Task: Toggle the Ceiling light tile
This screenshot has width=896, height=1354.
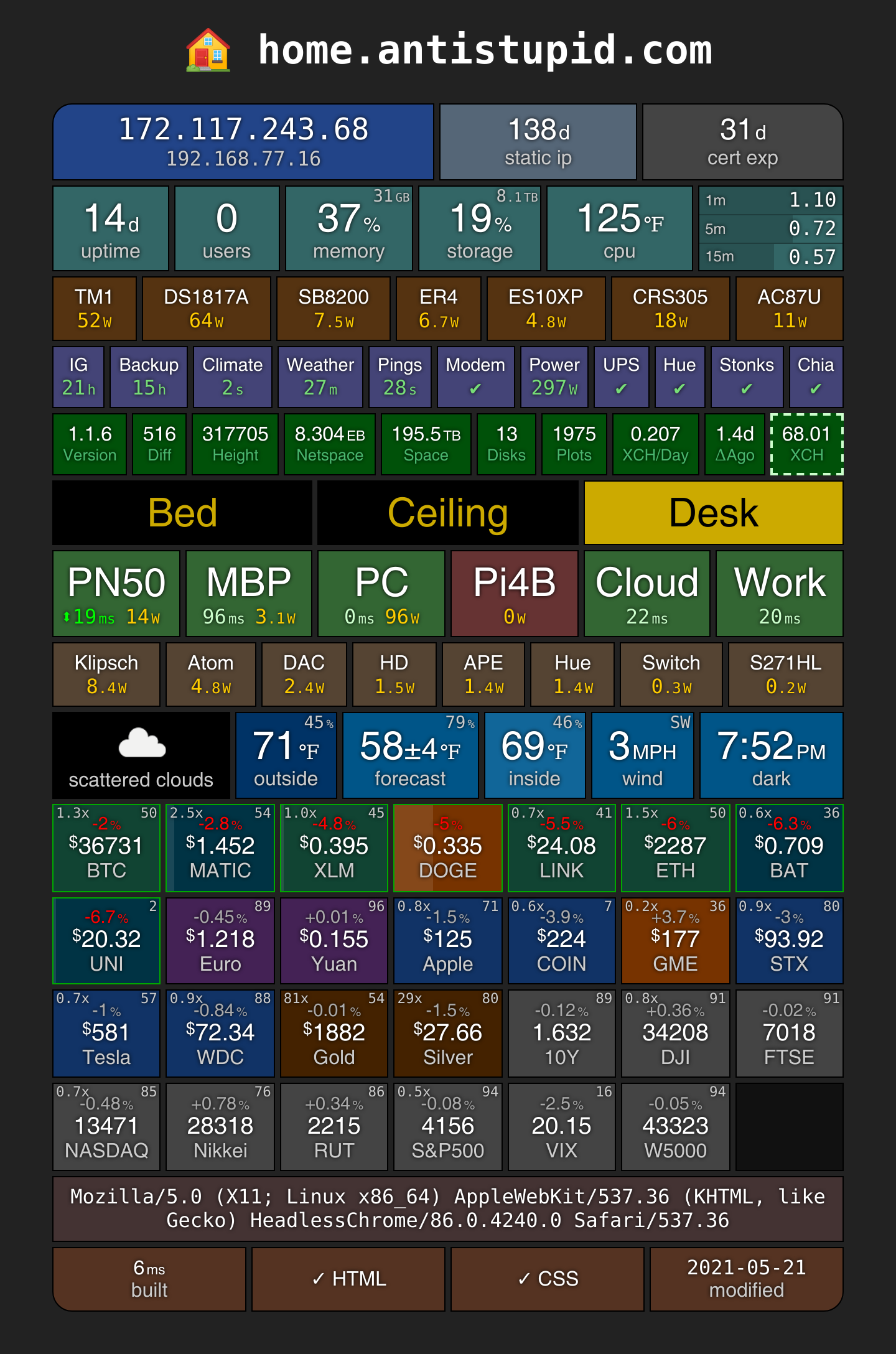Action: pos(448,513)
